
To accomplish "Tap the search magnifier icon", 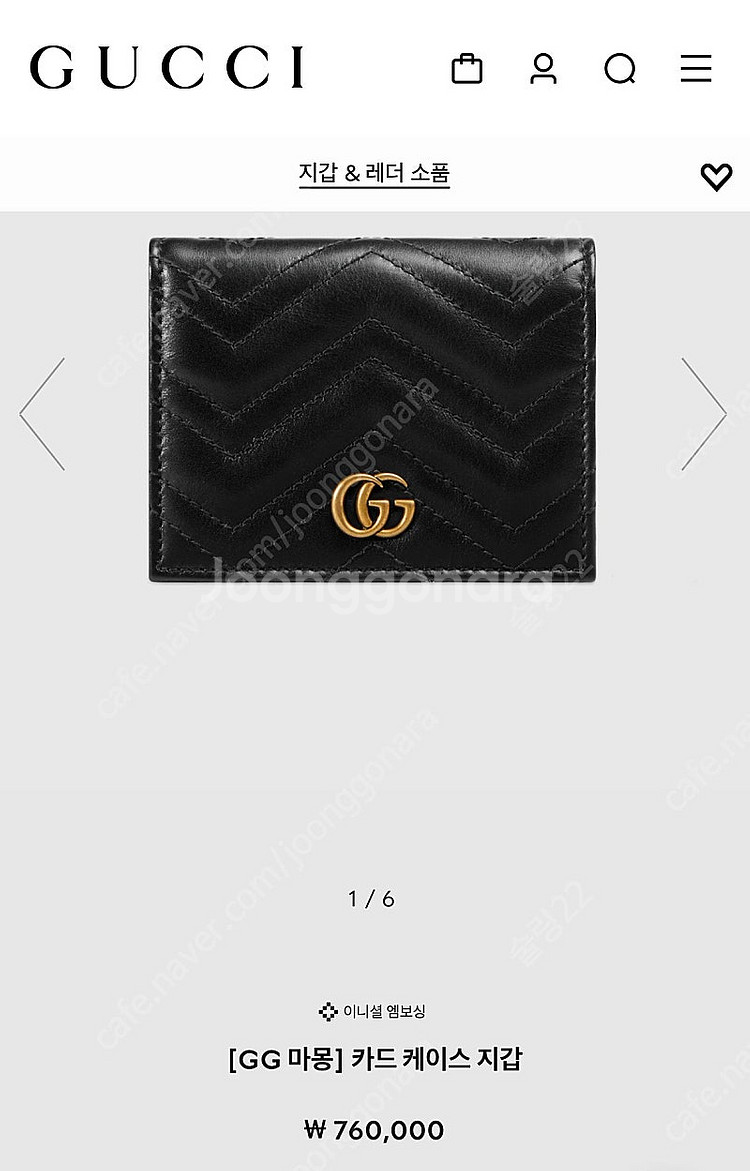I will (x=620, y=69).
